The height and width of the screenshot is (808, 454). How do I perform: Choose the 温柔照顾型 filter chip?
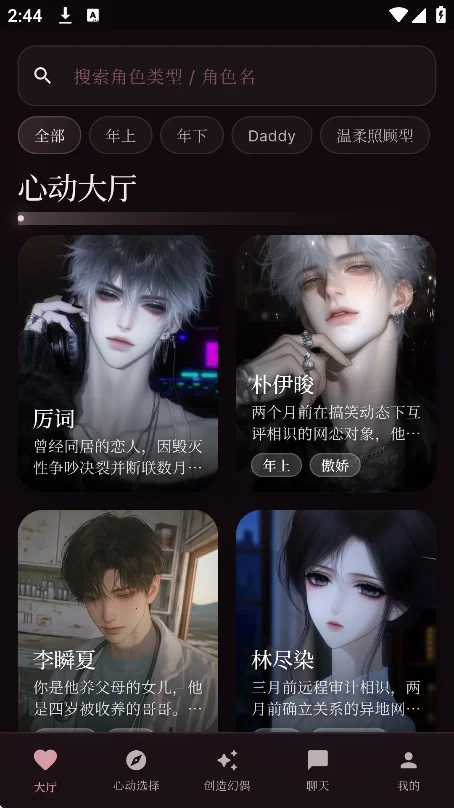375,136
